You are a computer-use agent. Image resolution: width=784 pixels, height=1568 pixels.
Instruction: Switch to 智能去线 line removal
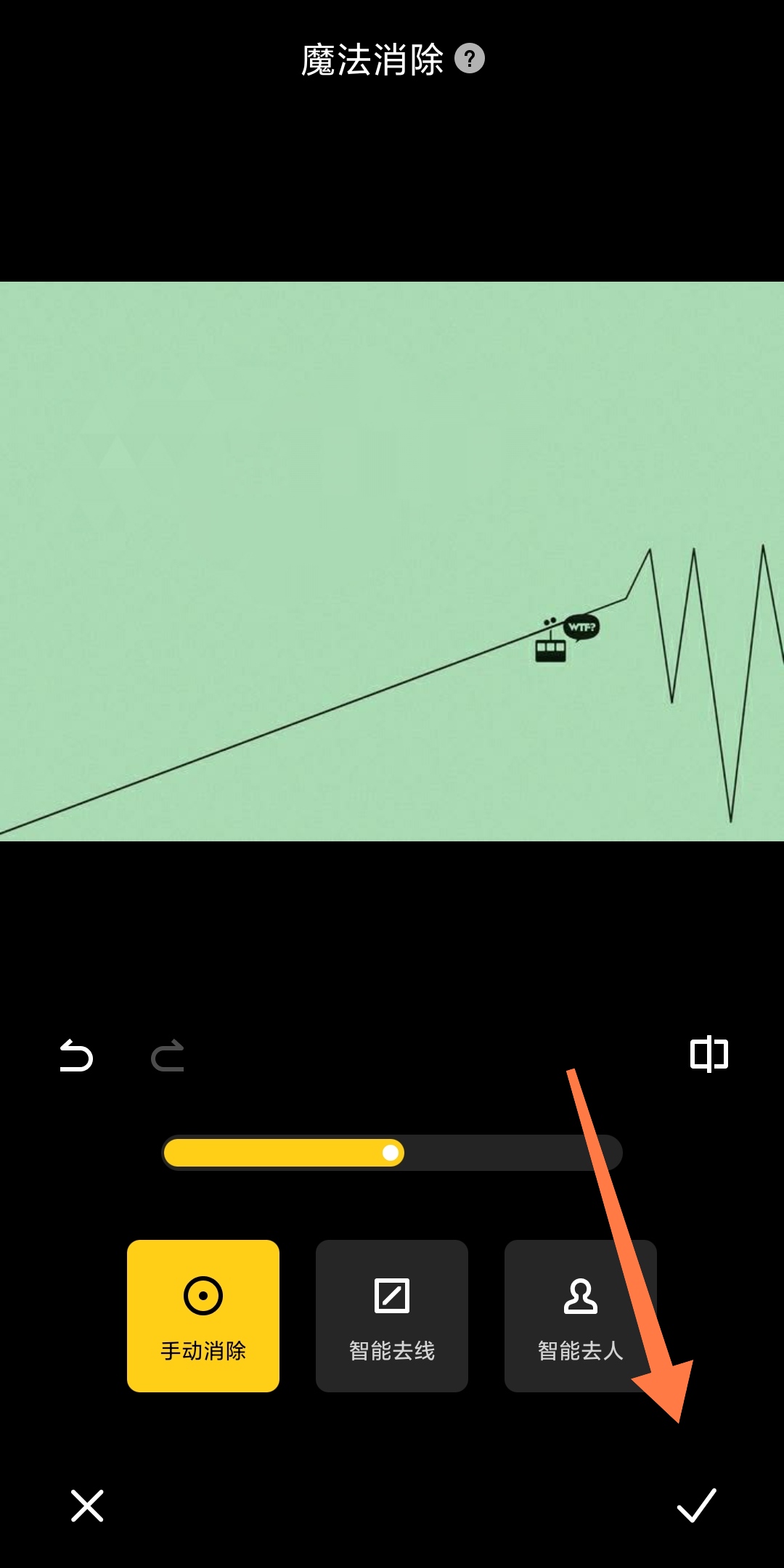(x=392, y=1315)
